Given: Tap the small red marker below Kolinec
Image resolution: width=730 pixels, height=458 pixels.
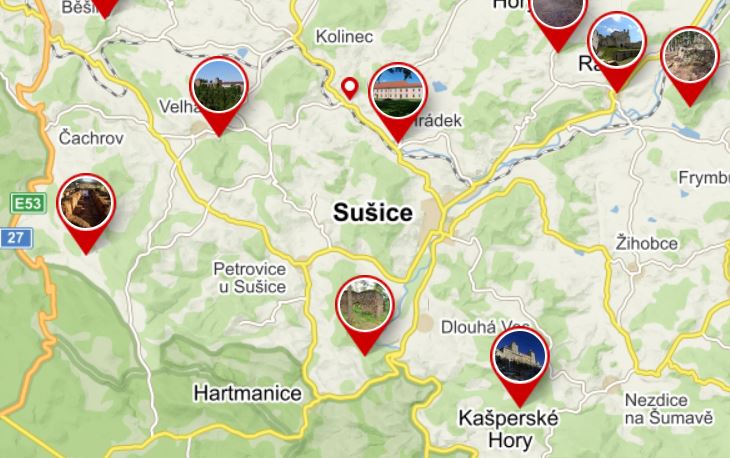Looking at the screenshot, I should [x=350, y=88].
